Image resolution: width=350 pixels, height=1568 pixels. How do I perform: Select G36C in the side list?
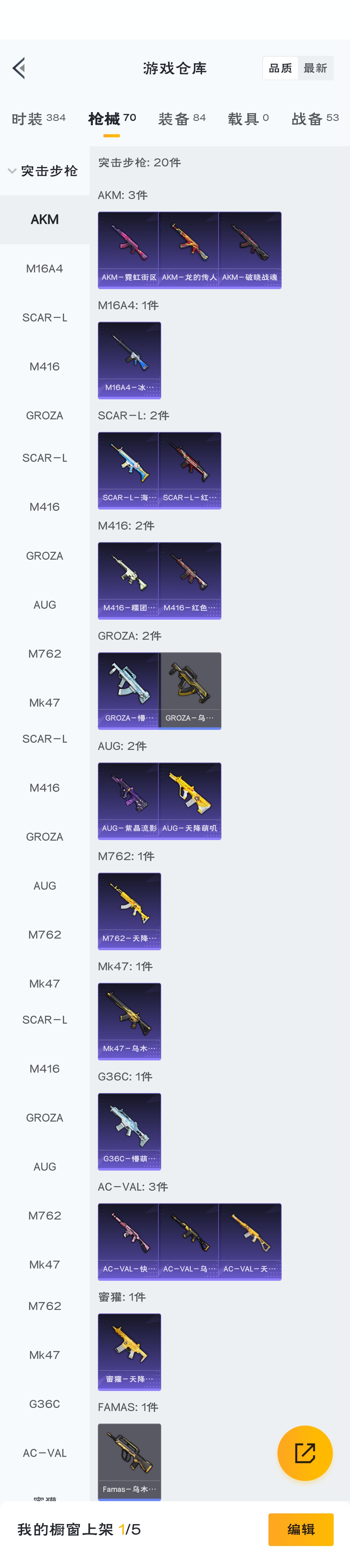[44, 1404]
